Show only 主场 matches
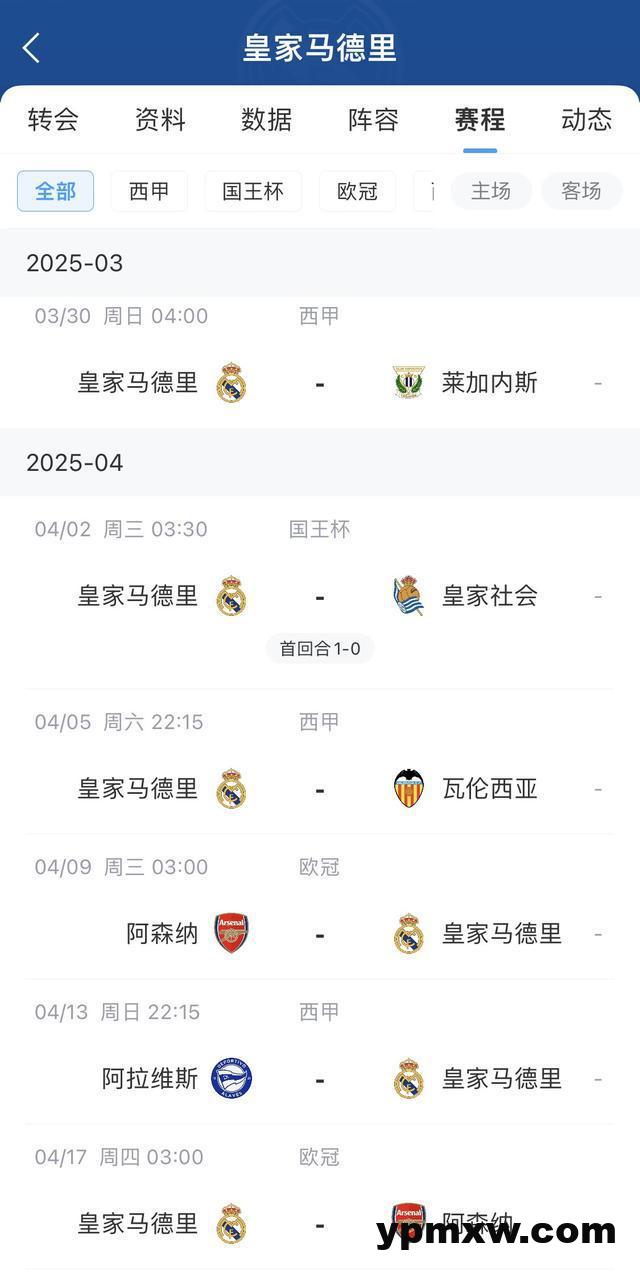This screenshot has width=640, height=1275. point(491,191)
